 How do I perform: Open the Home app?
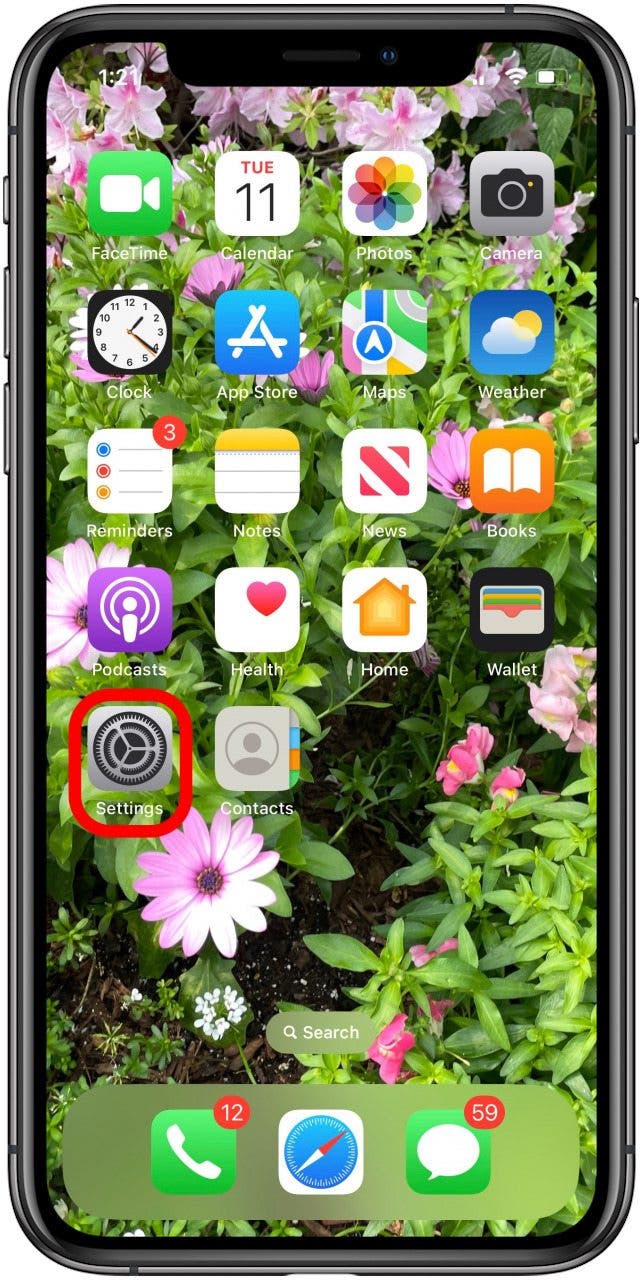[384, 609]
